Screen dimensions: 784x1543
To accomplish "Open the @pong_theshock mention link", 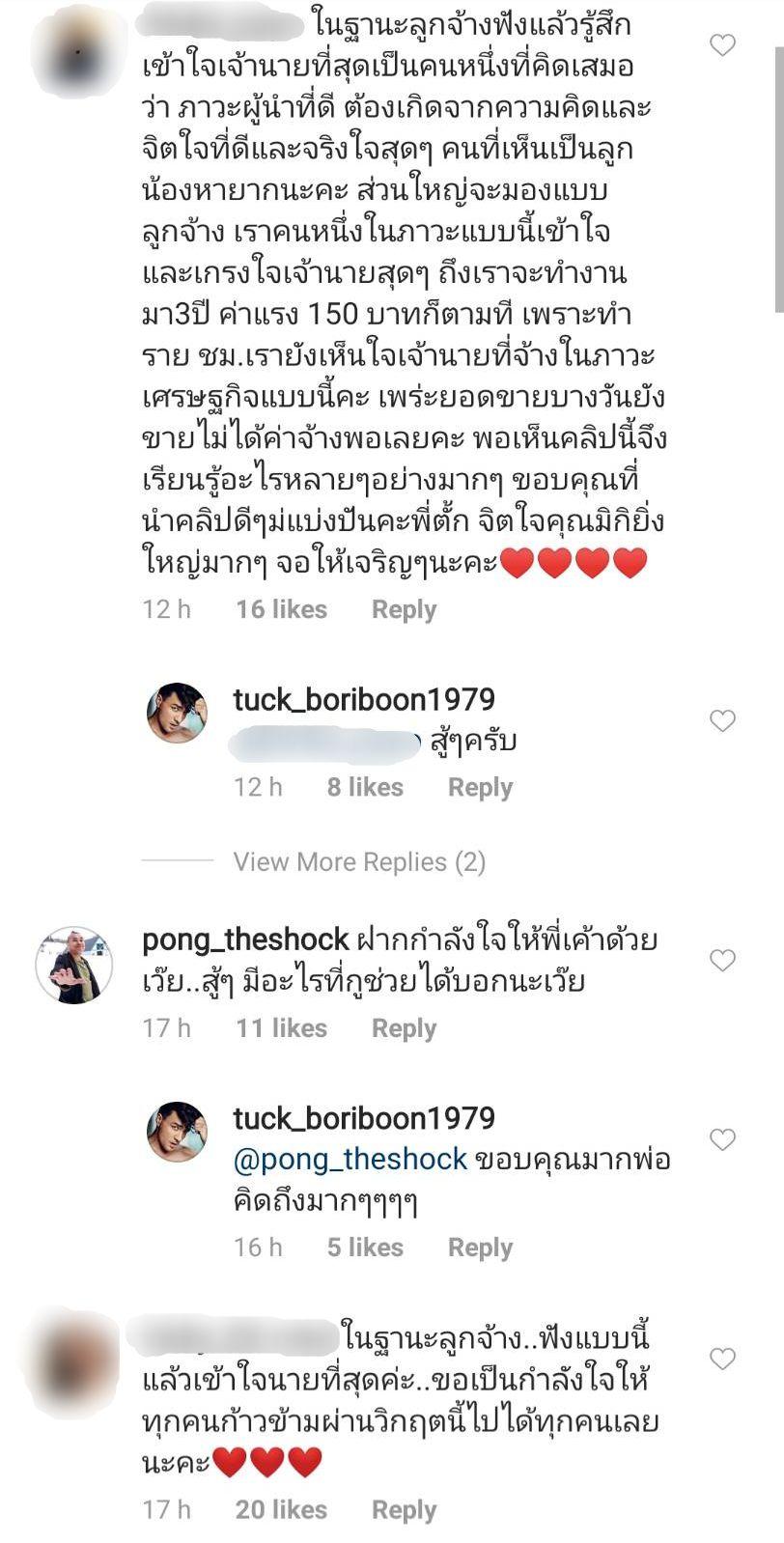I will click(x=350, y=1159).
